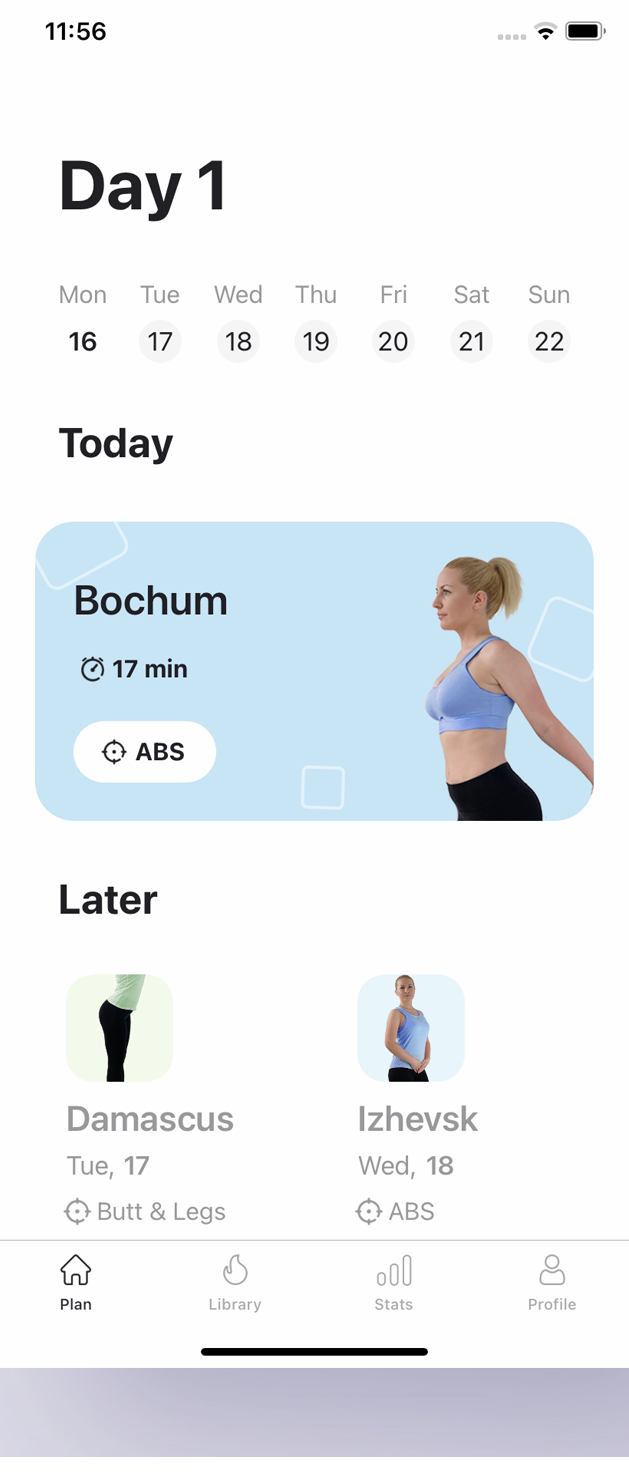Select Saturday 21 in the week strip
The image size is (629, 1475).
click(471, 342)
